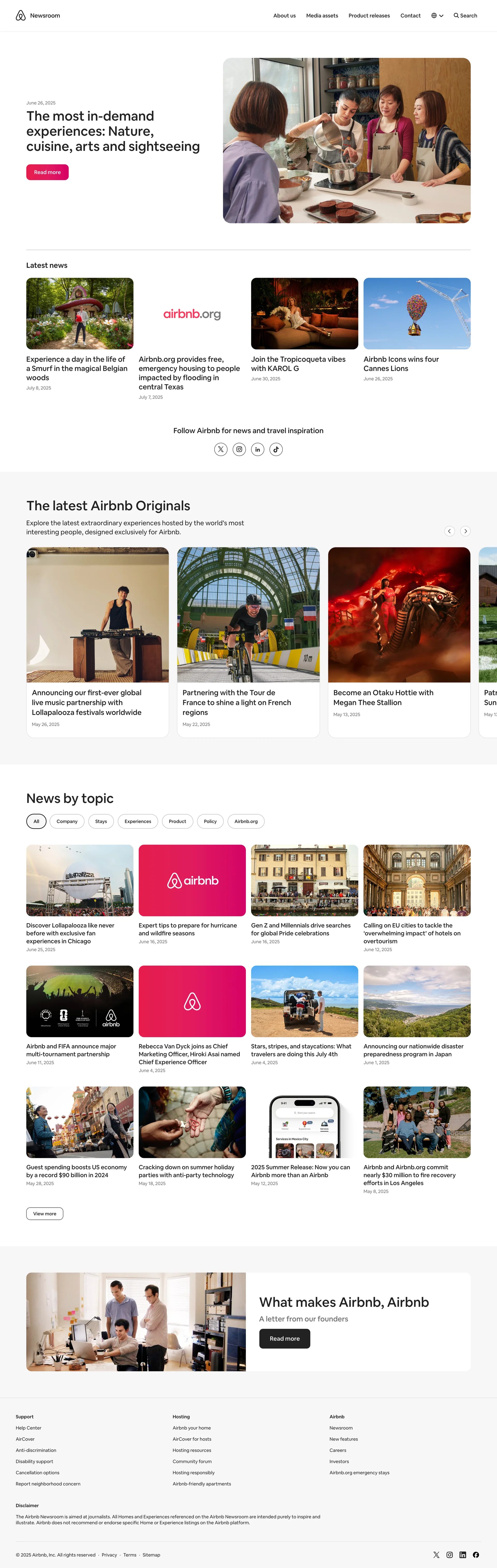This screenshot has height=1568, width=497.
Task: Visit Airbnb's Instagram from follow section
Action: tap(239, 449)
